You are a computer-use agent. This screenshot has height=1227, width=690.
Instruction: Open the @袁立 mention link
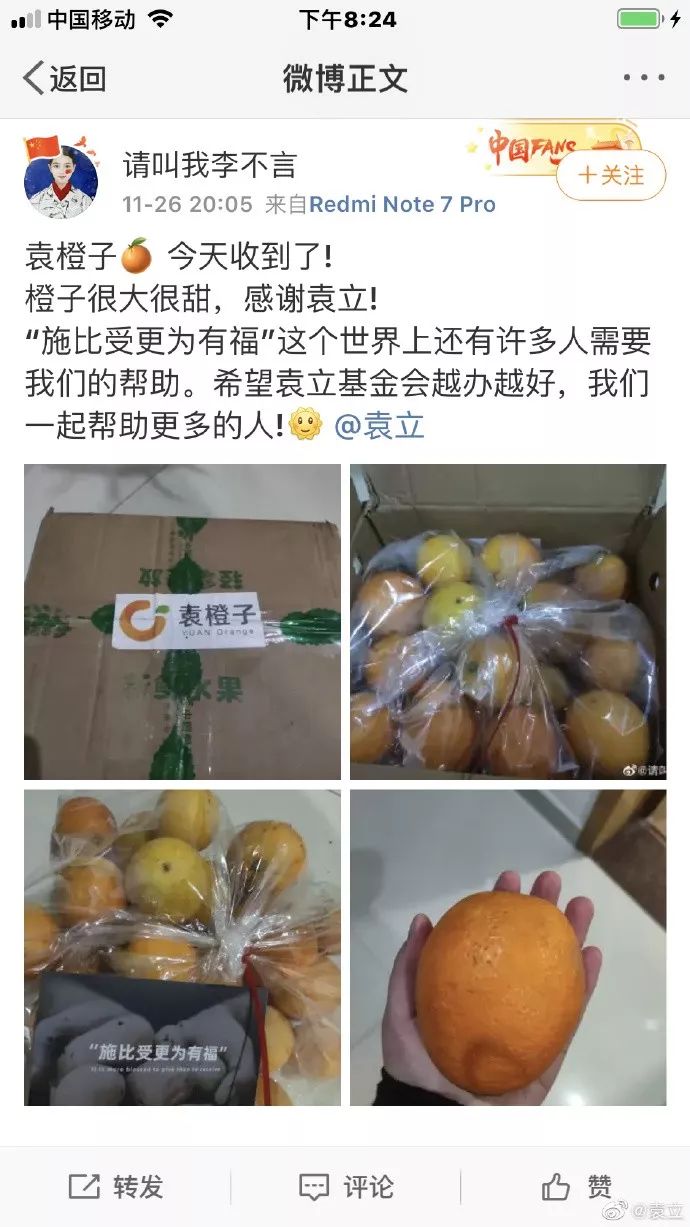[x=379, y=426]
